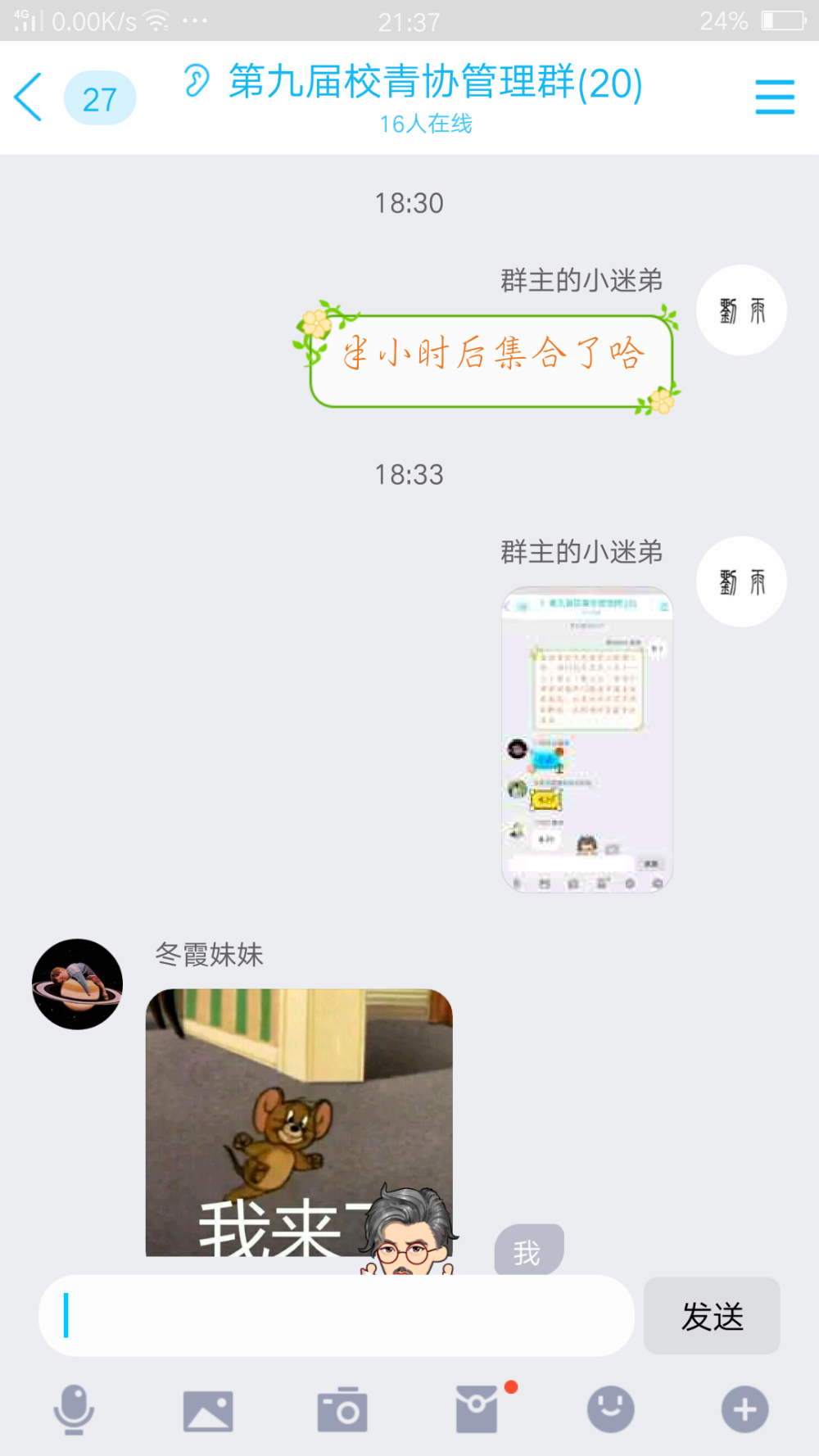This screenshot has height=1456, width=819.
Task: Open the group menu icon
Action: 774,97
